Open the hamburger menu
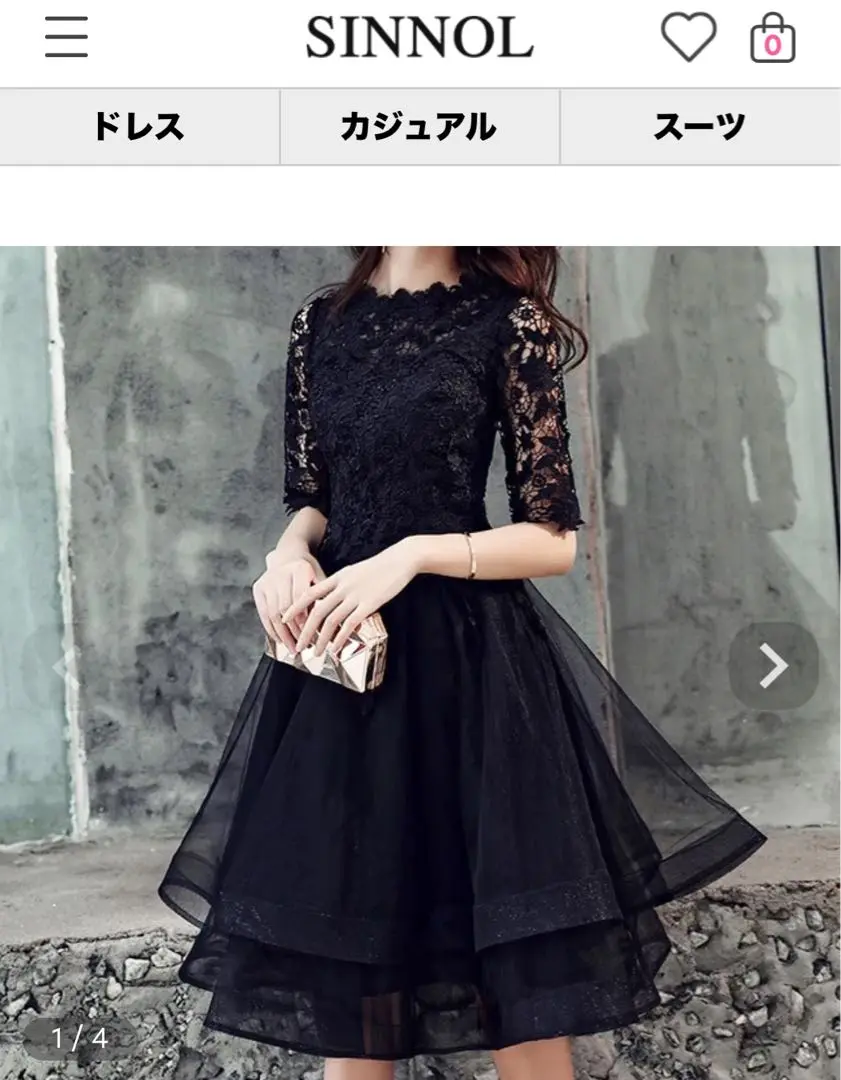 point(66,38)
